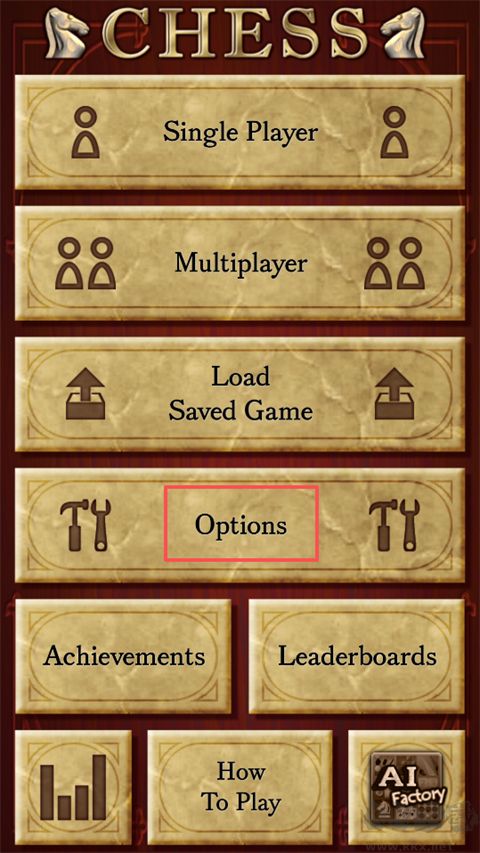Image resolution: width=480 pixels, height=853 pixels.
Task: Start a Single Player game
Action: 240,132
